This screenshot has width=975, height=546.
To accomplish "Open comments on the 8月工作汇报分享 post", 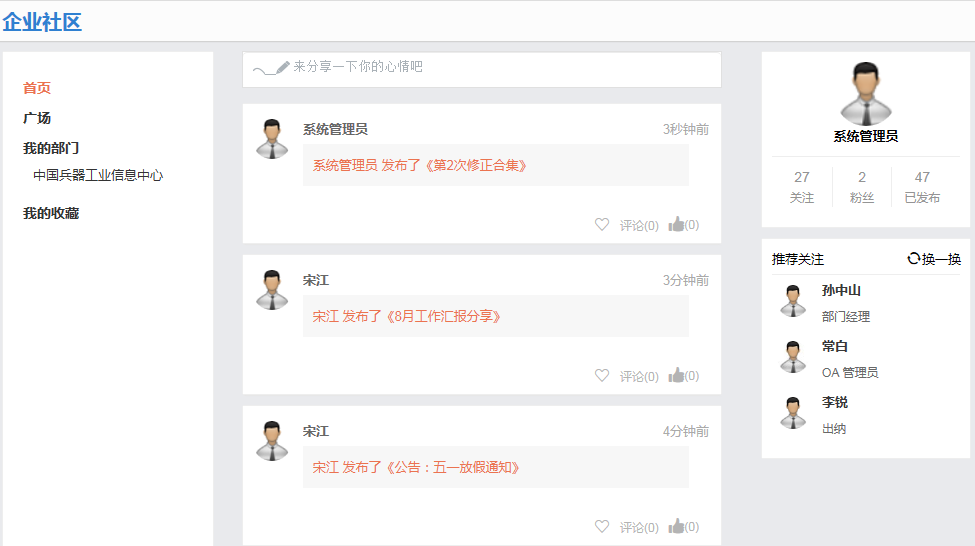I will (x=639, y=376).
